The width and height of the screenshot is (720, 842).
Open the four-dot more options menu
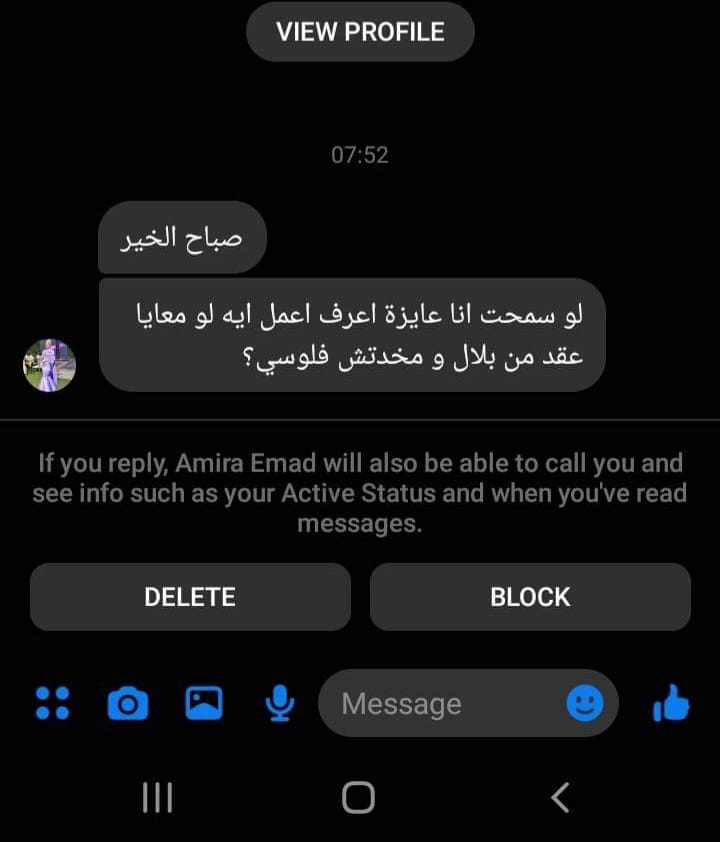pos(52,704)
